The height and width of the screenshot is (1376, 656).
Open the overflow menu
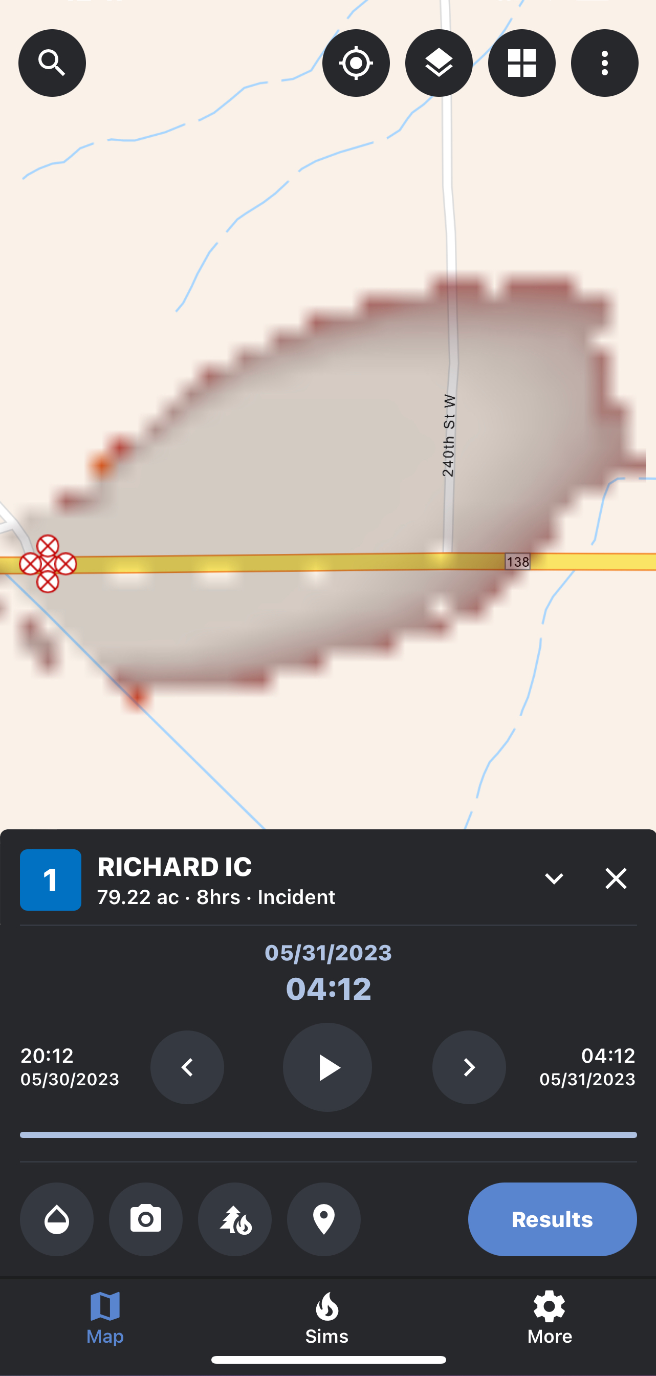point(605,64)
